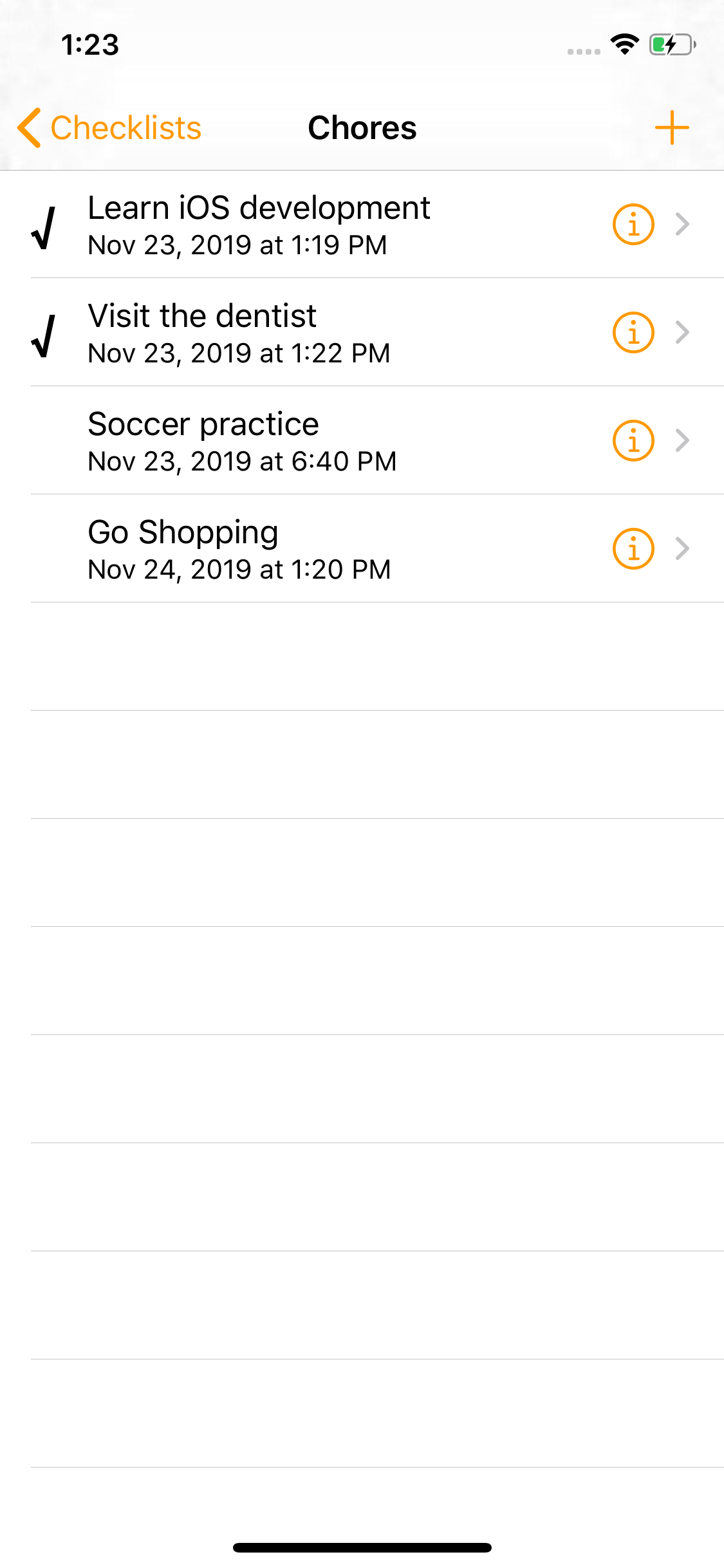The image size is (724, 1568).
Task: Check off the Soccer practice item
Action: tap(257, 441)
